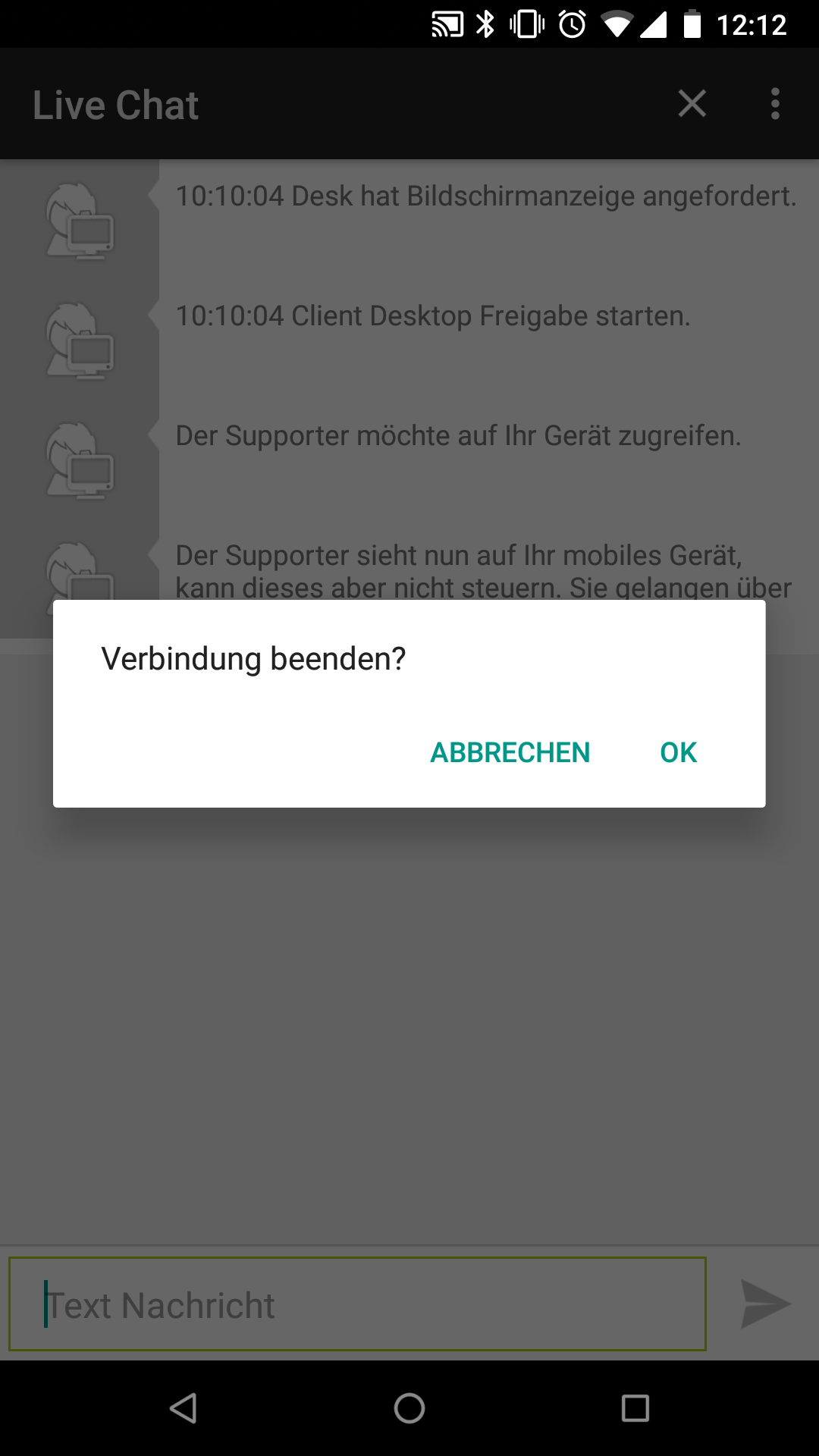
Task: Tap ABBRECHEN to cancel the dialog
Action: [x=510, y=752]
